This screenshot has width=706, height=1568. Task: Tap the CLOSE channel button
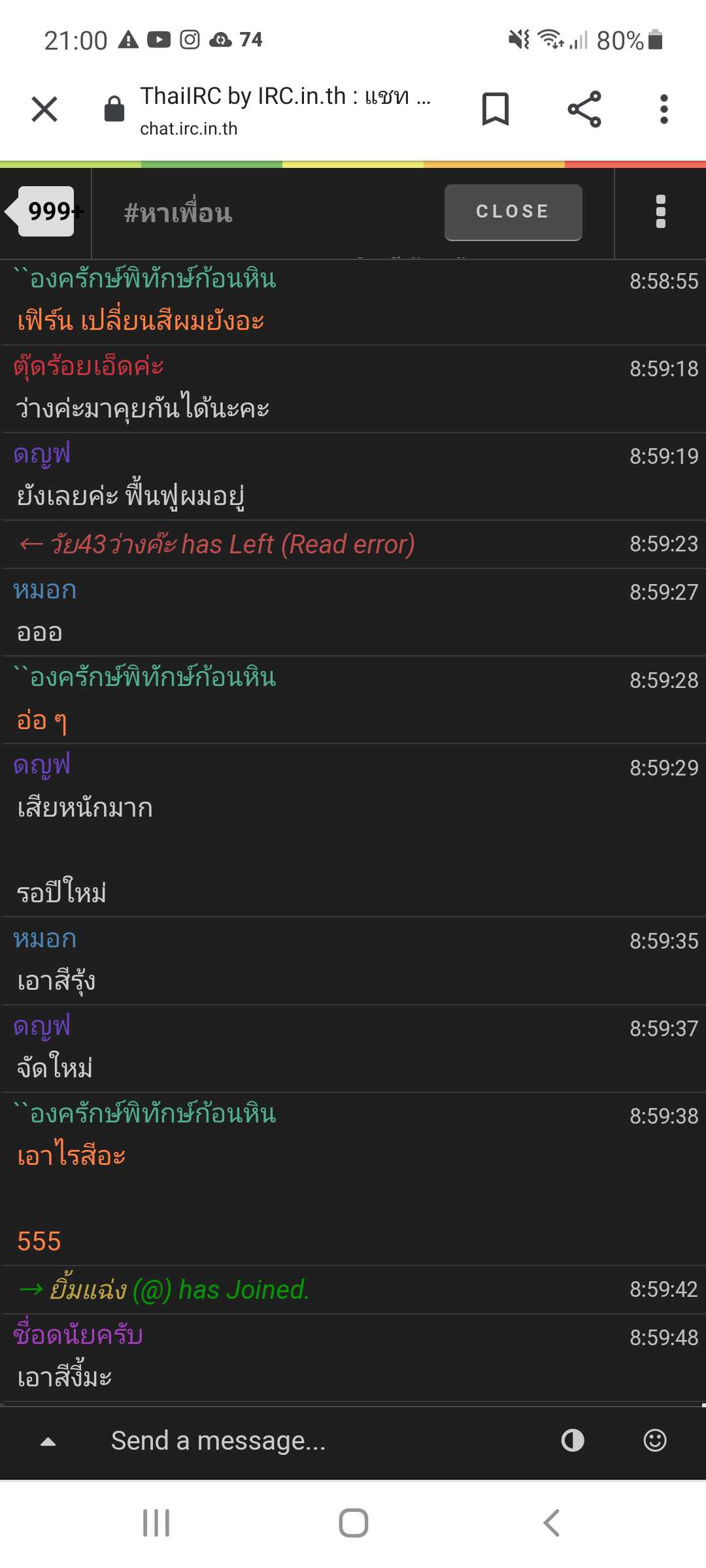coord(513,212)
